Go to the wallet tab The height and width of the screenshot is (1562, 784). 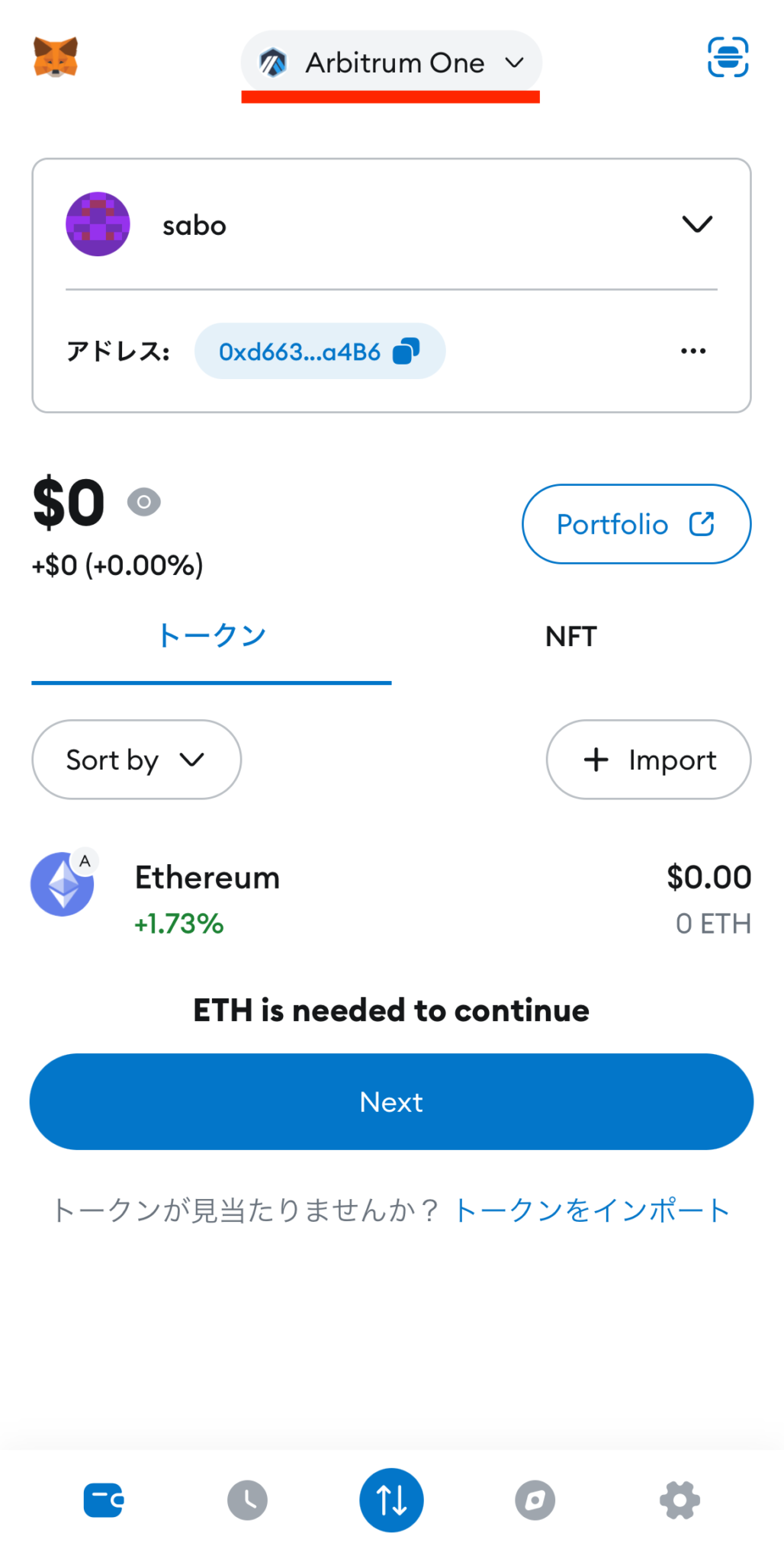tap(104, 1500)
